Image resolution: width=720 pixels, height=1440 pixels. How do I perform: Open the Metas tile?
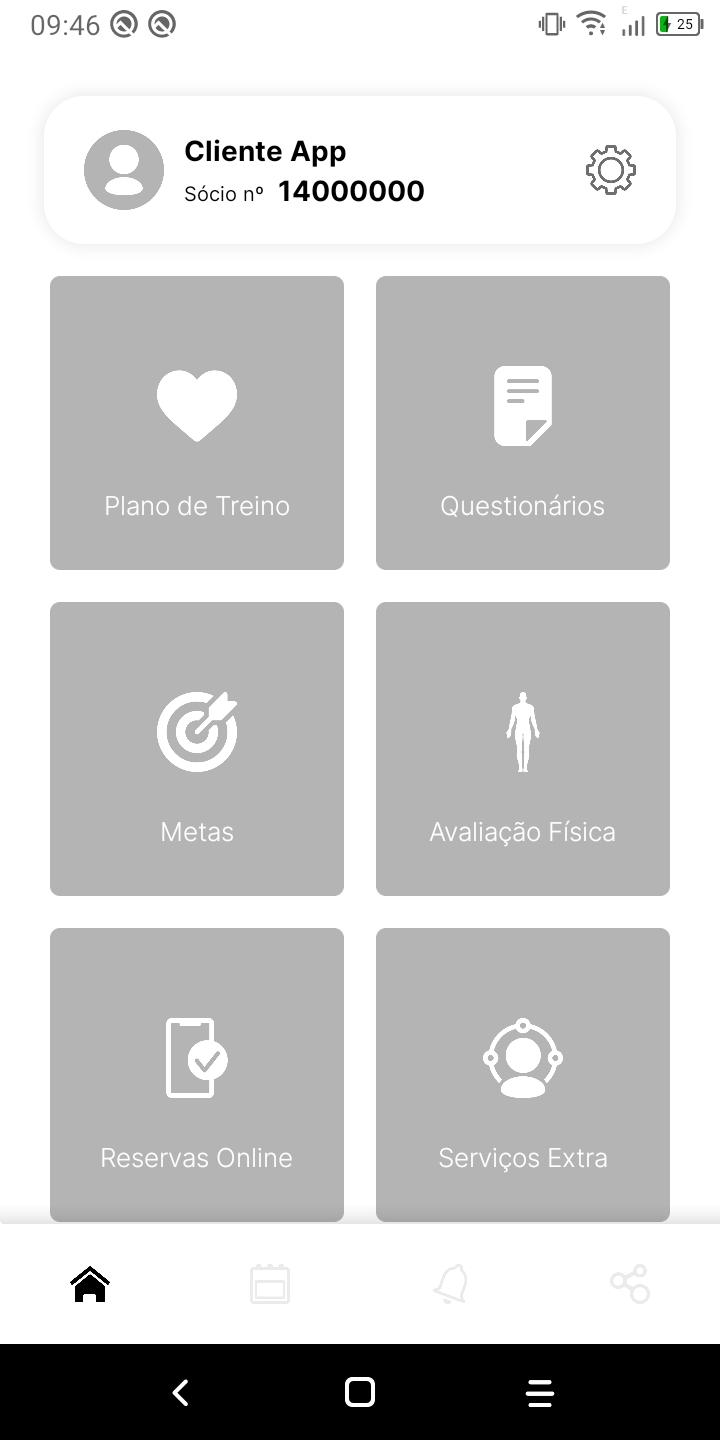pyautogui.click(x=197, y=749)
